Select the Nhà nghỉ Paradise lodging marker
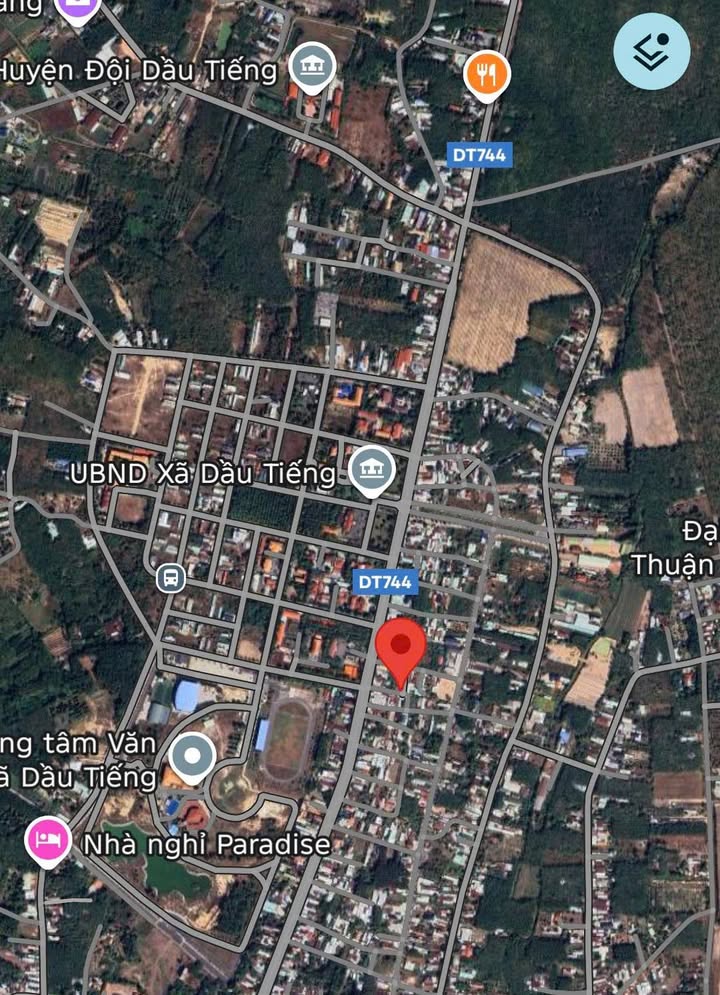Image resolution: width=720 pixels, height=995 pixels. pos(46,840)
